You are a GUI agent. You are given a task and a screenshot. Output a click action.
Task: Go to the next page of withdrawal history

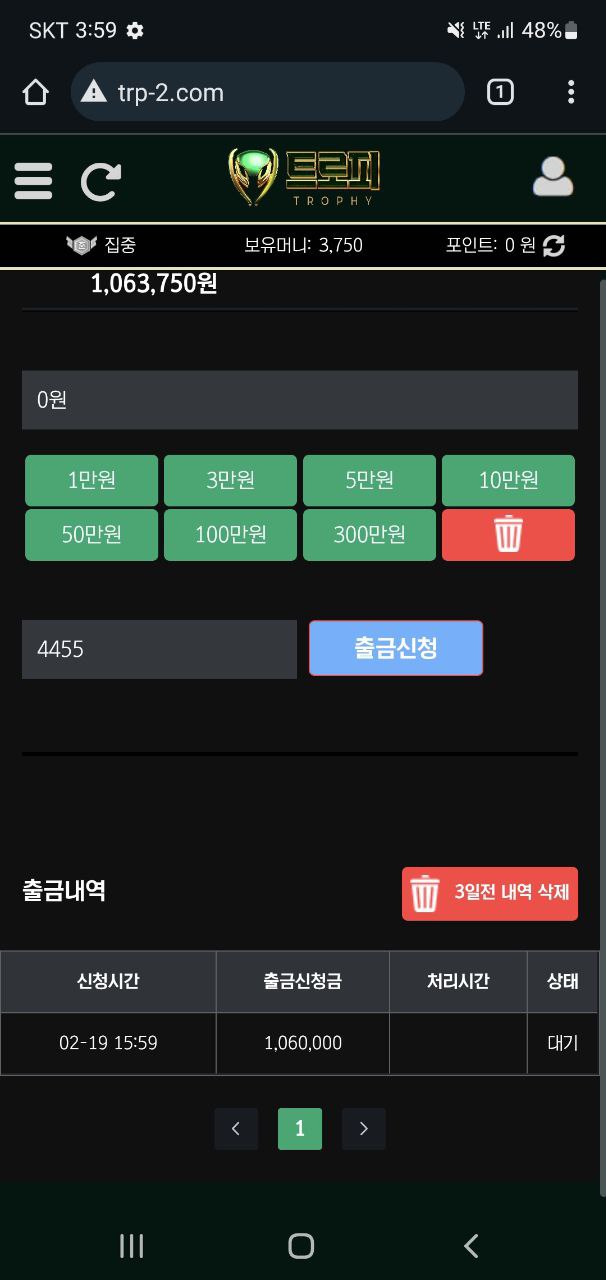[364, 1129]
